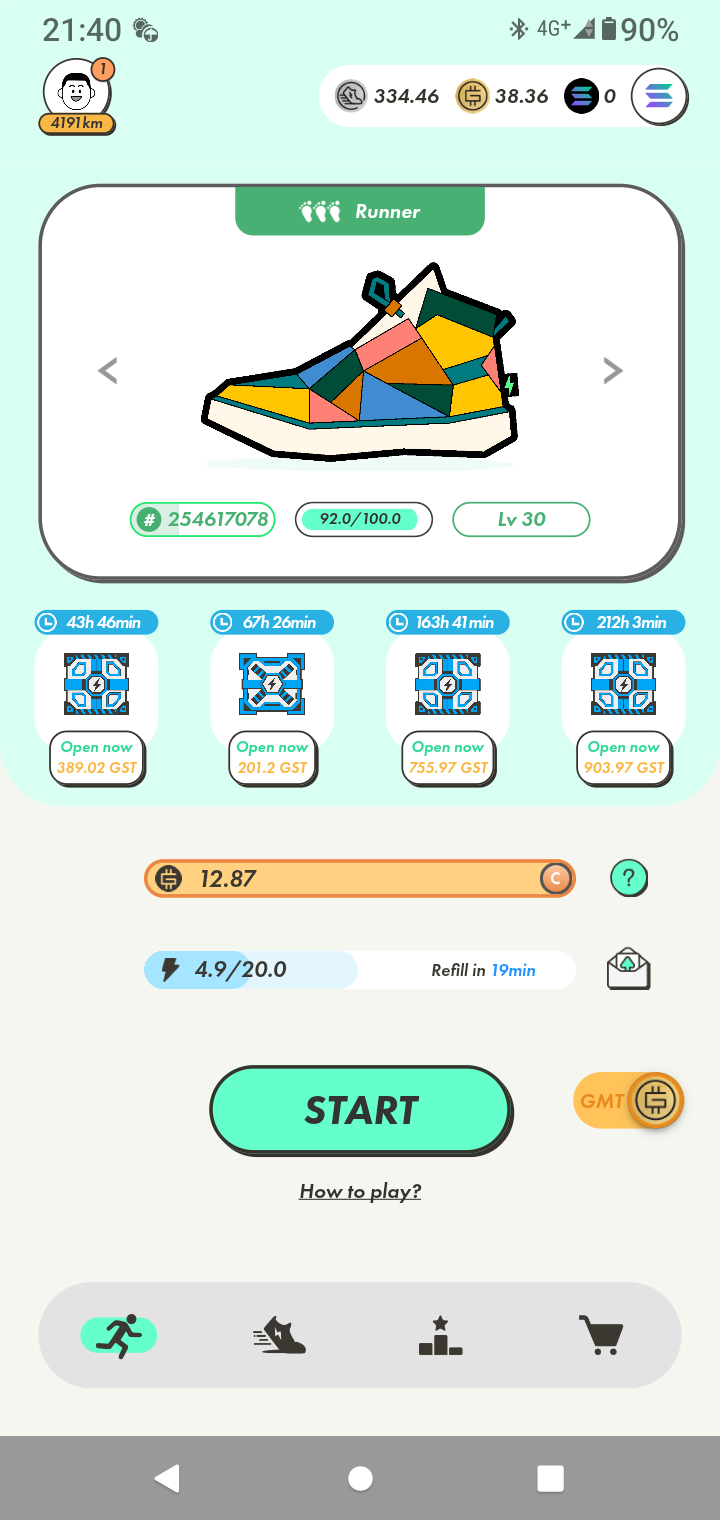Open mystery box now for 389.02 GST
The width and height of the screenshot is (720, 1520).
click(97, 758)
